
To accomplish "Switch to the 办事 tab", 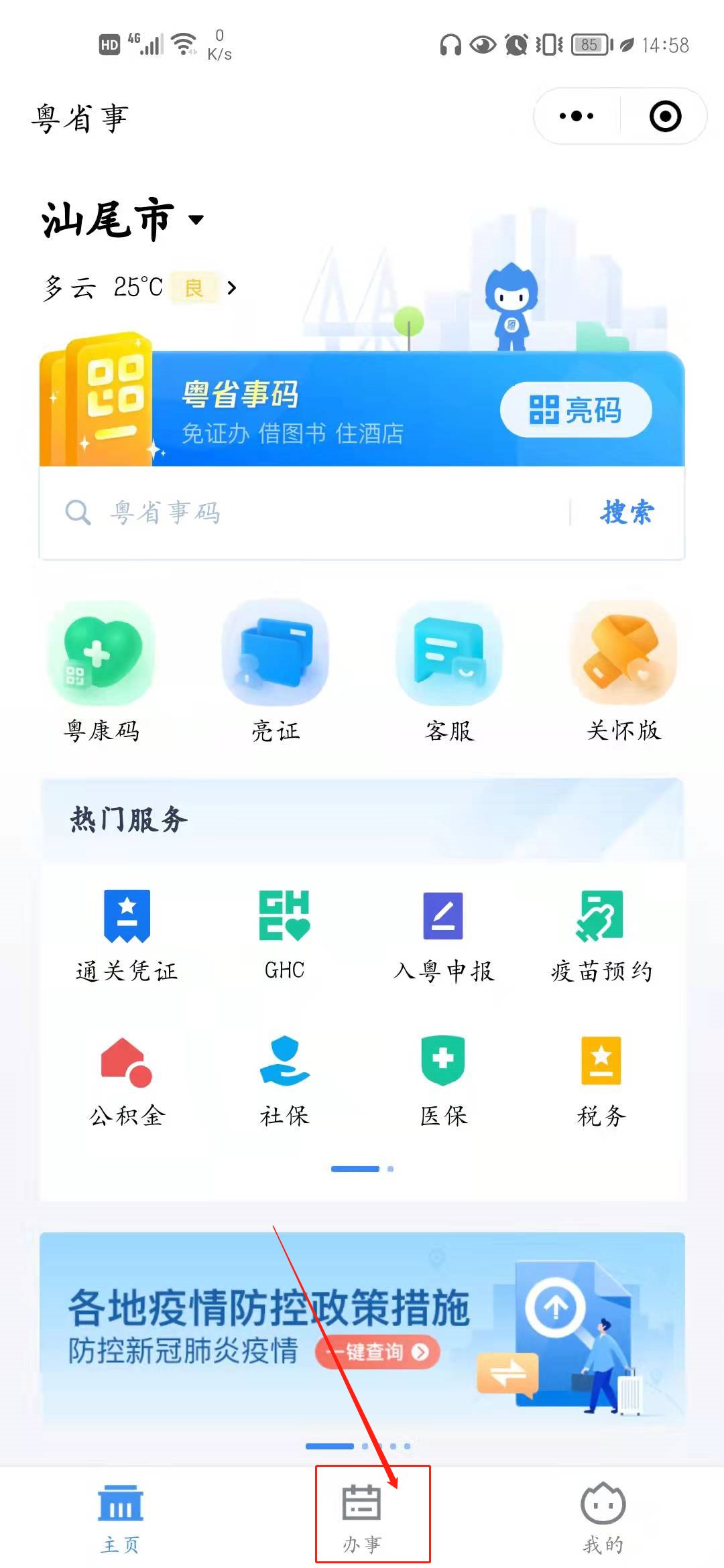I will tap(362, 1516).
